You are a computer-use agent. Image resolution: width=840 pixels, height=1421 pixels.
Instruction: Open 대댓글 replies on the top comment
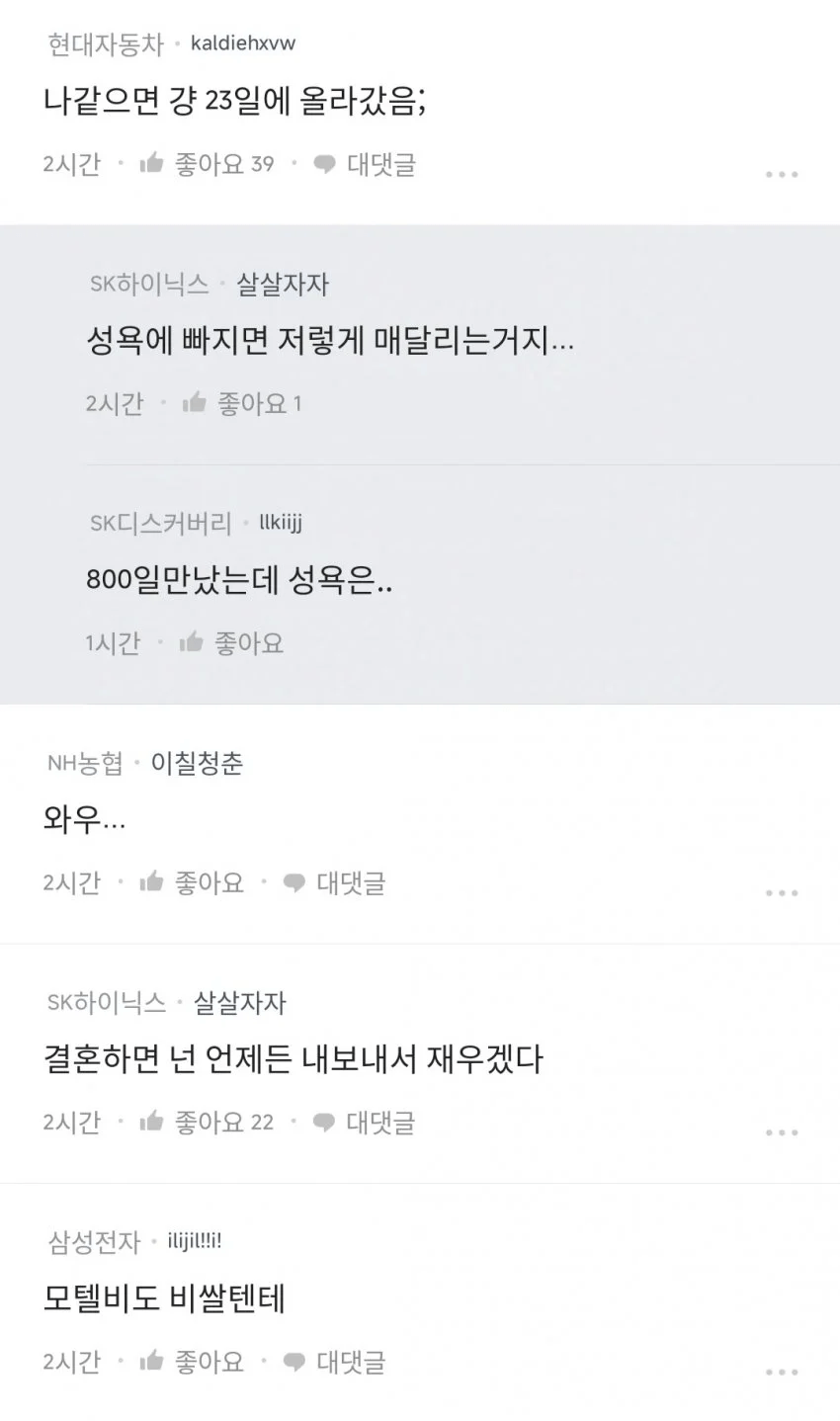379,164
